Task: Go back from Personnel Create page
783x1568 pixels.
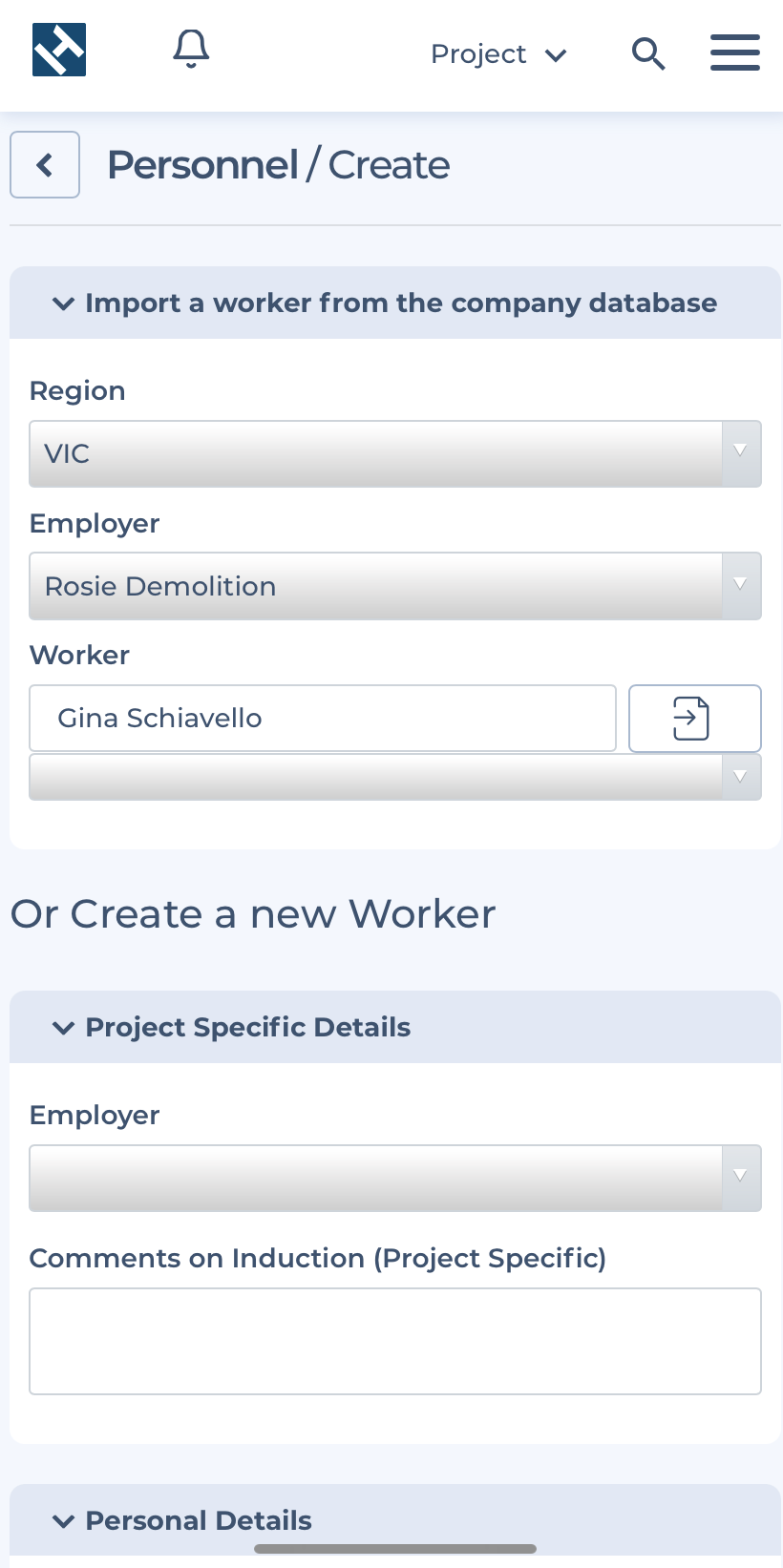Action: tap(45, 165)
